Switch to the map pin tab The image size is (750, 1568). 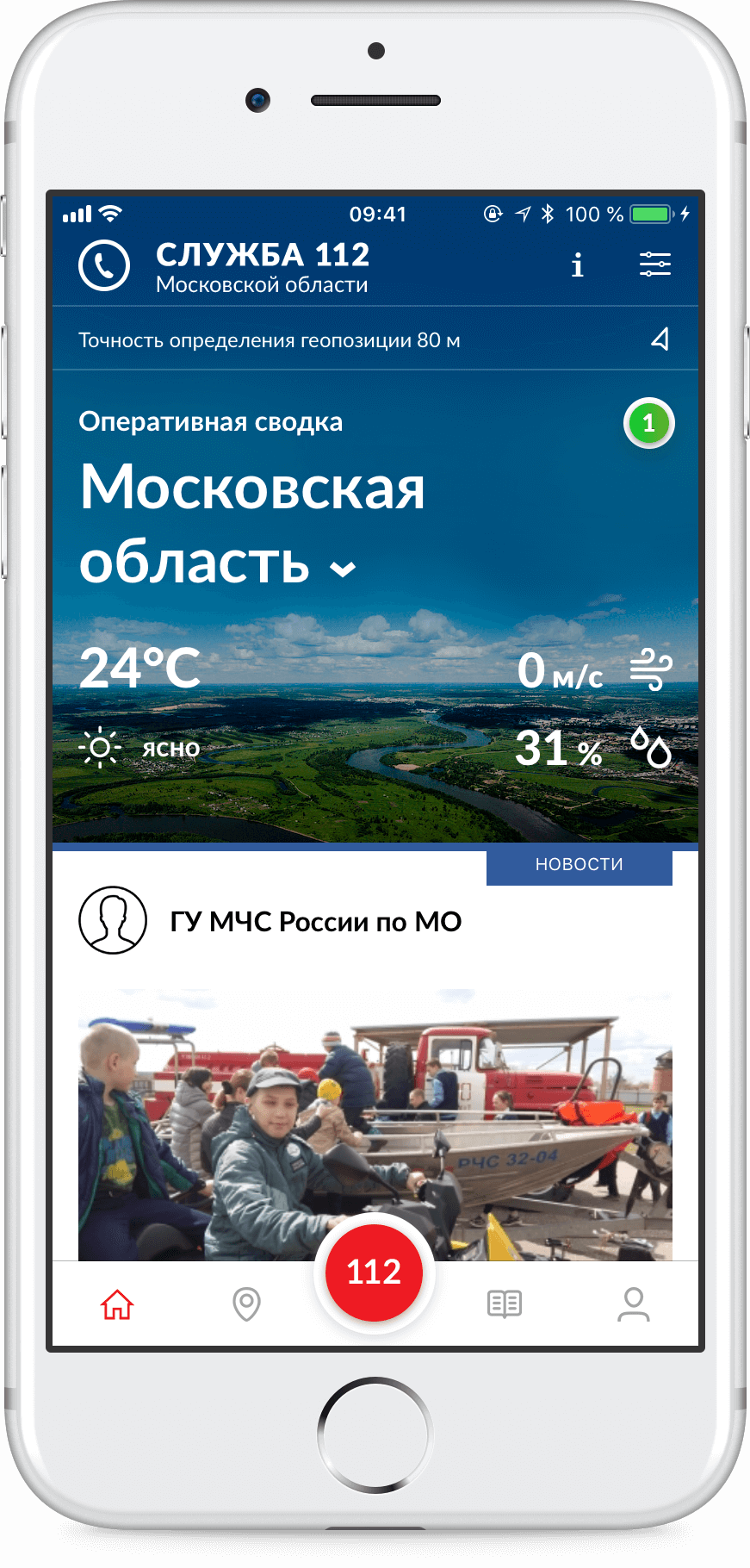coord(246,1304)
